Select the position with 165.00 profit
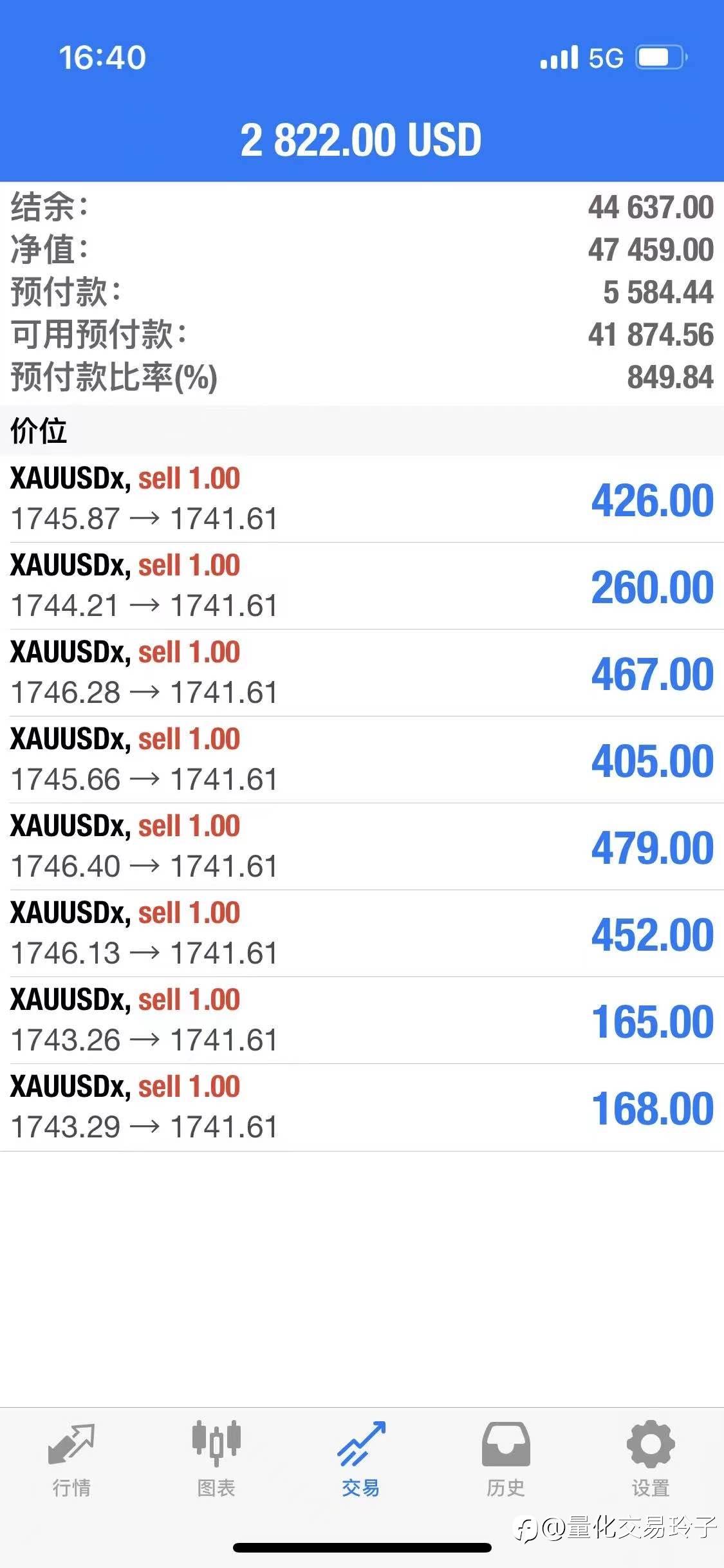The width and height of the screenshot is (724, 1568). click(362, 1020)
